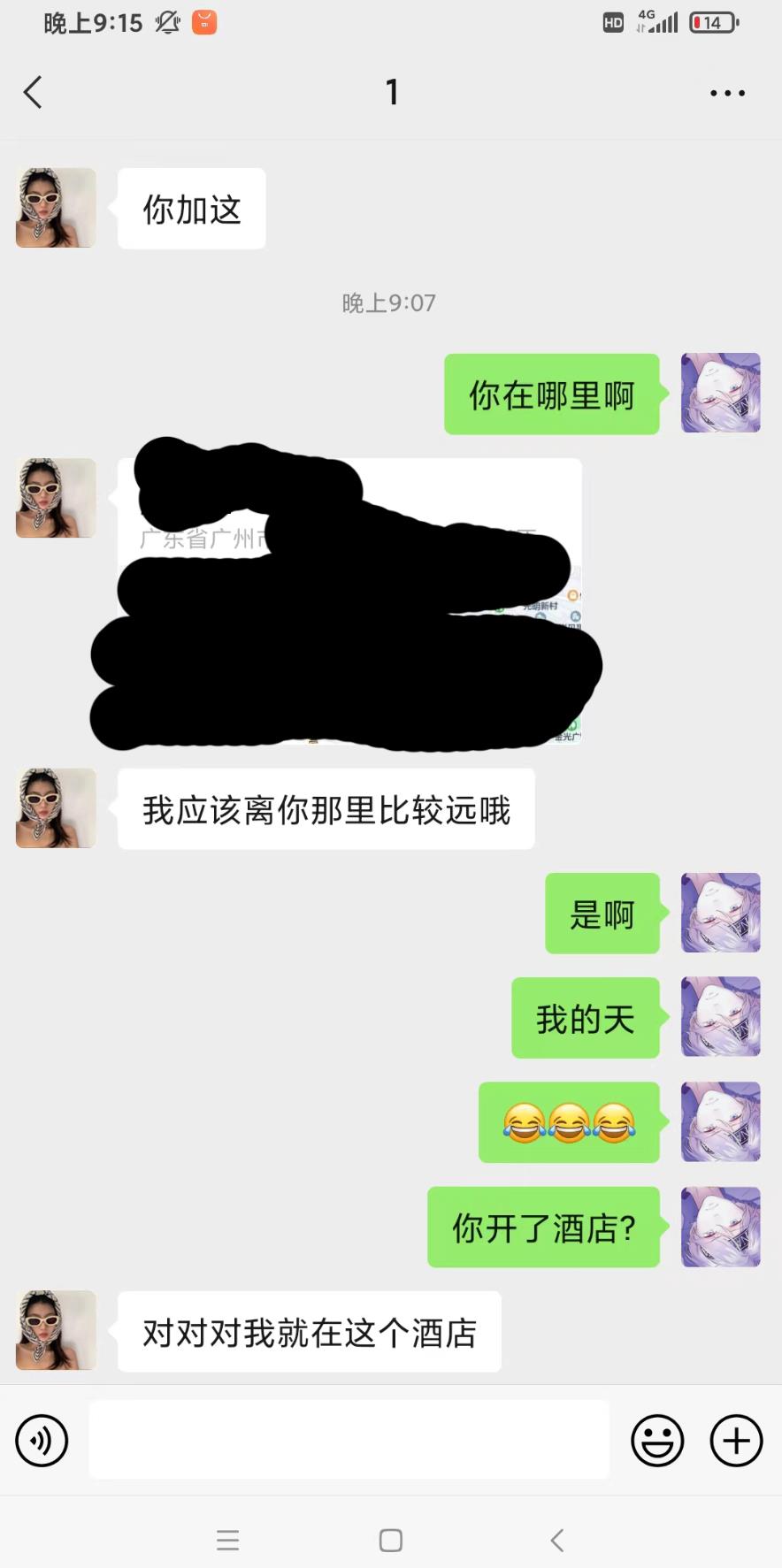Viewport: 782px width, 1568px height.
Task: Open my avatar beside 你在哪里啊
Action: click(720, 393)
